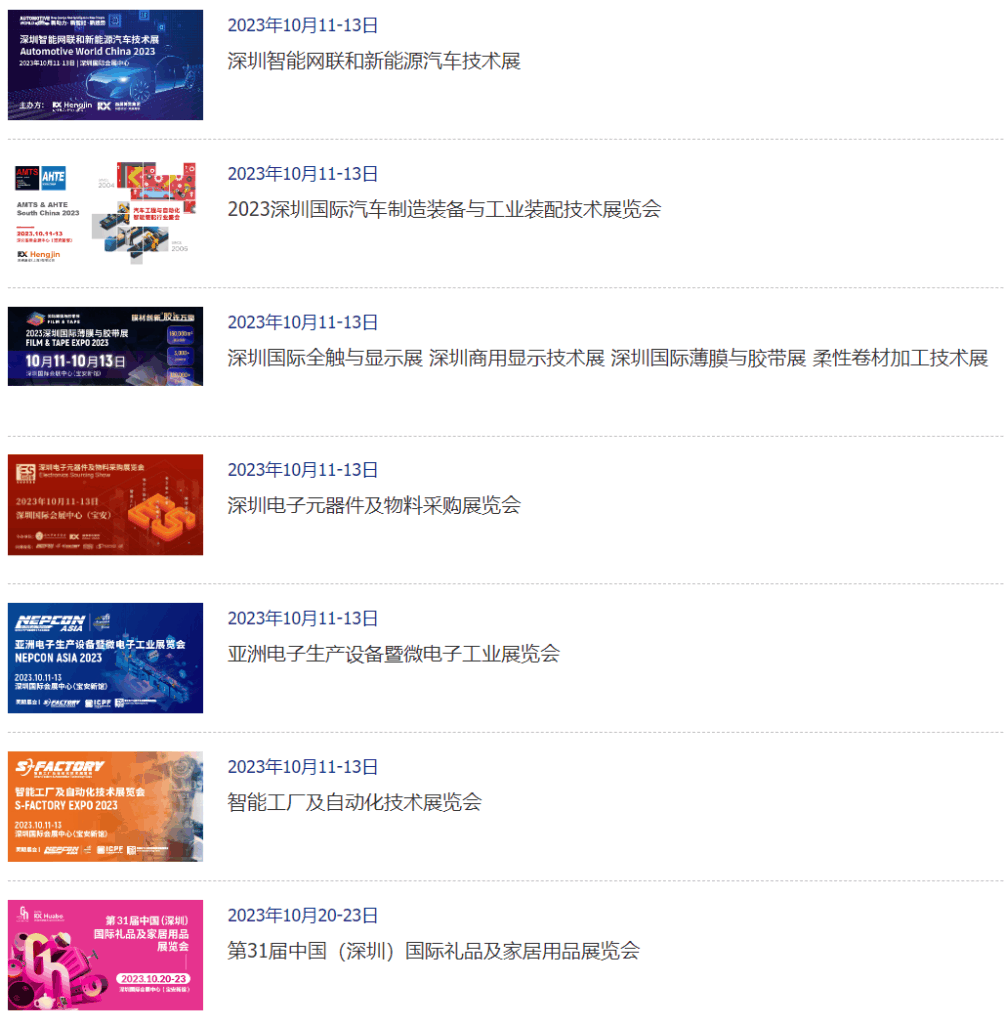Open the S-FACTORY EXPO 2023 banner
Screen dimensions: 1004x1024
[105, 806]
